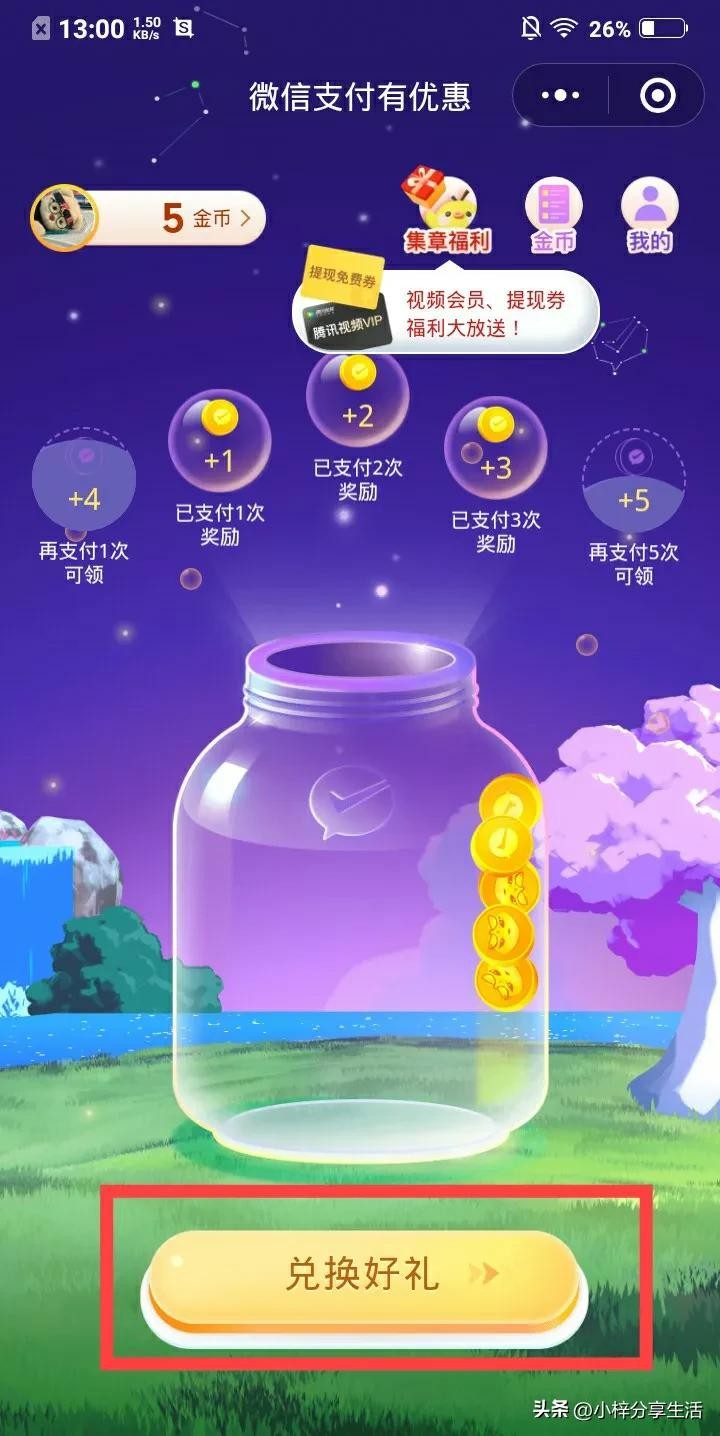Open the 视频会员、提现券 promo banner
The height and width of the screenshot is (1436, 720).
pos(446,312)
